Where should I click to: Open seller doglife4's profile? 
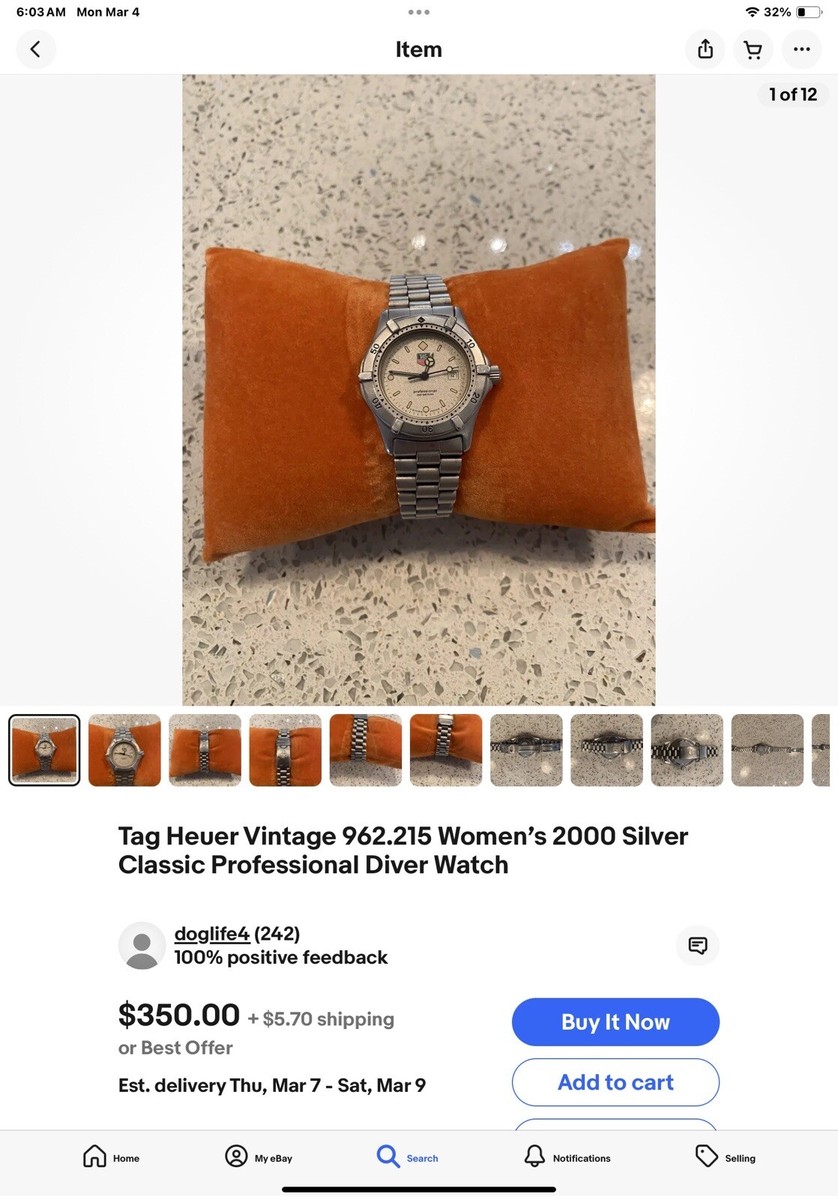(211, 934)
